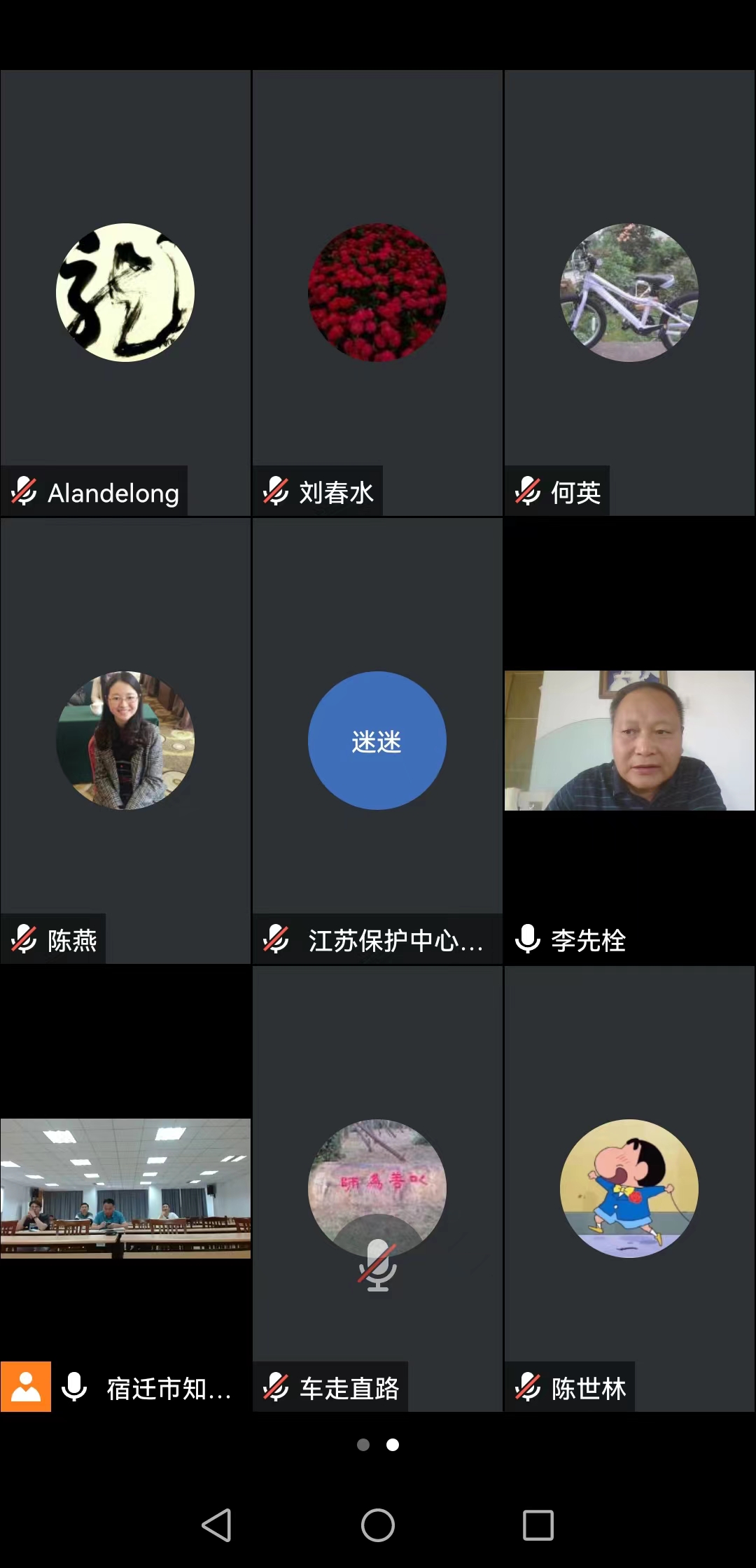Open the recent apps overview

[538, 1525]
